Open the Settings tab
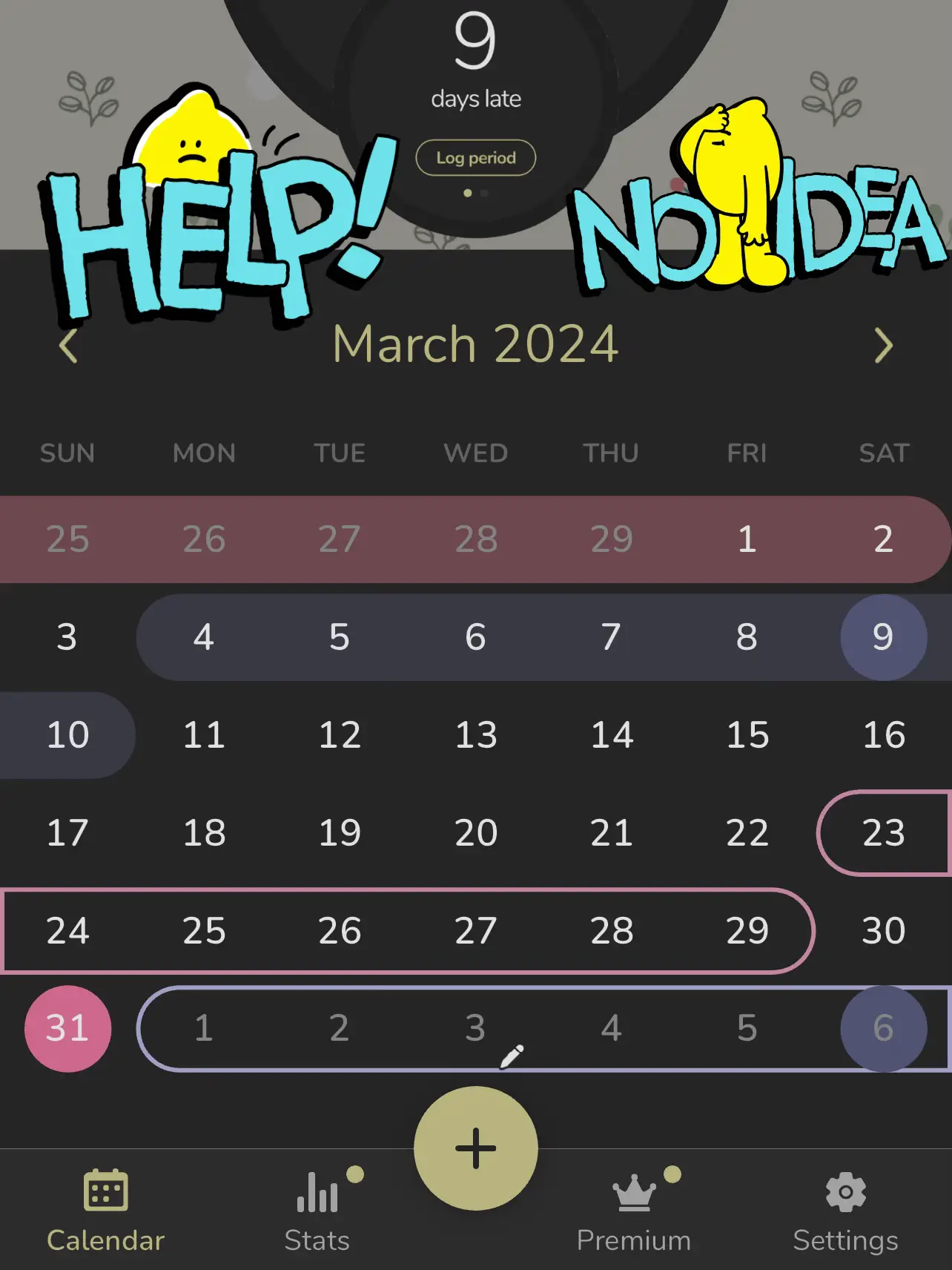952x1270 pixels. tap(845, 1211)
